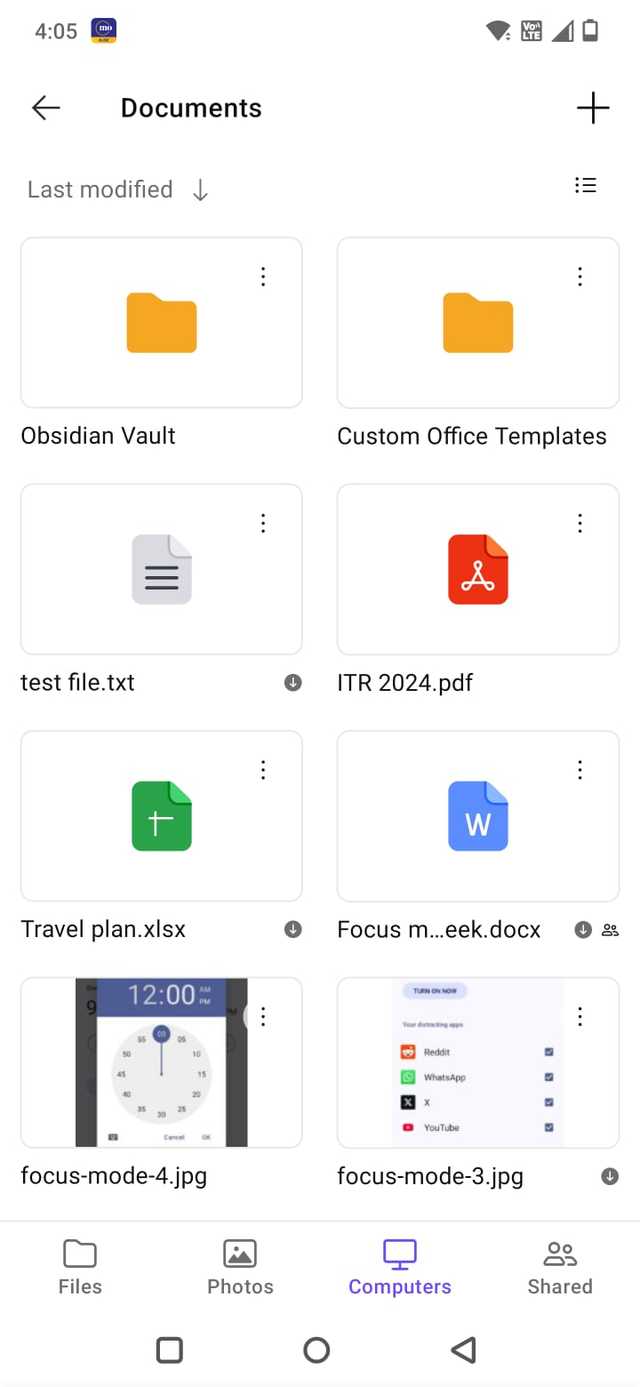
Task: Show more options for ITR 2024.pdf
Action: pyautogui.click(x=580, y=523)
